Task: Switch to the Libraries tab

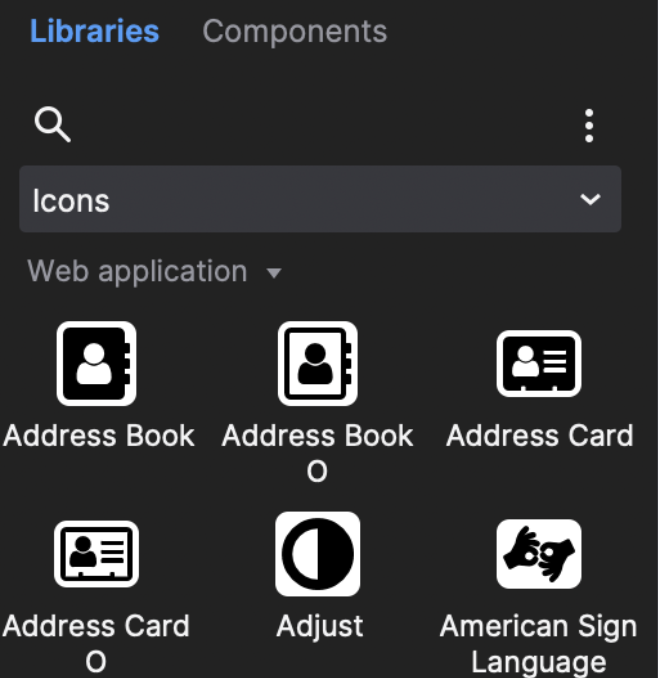Action: coord(94,31)
